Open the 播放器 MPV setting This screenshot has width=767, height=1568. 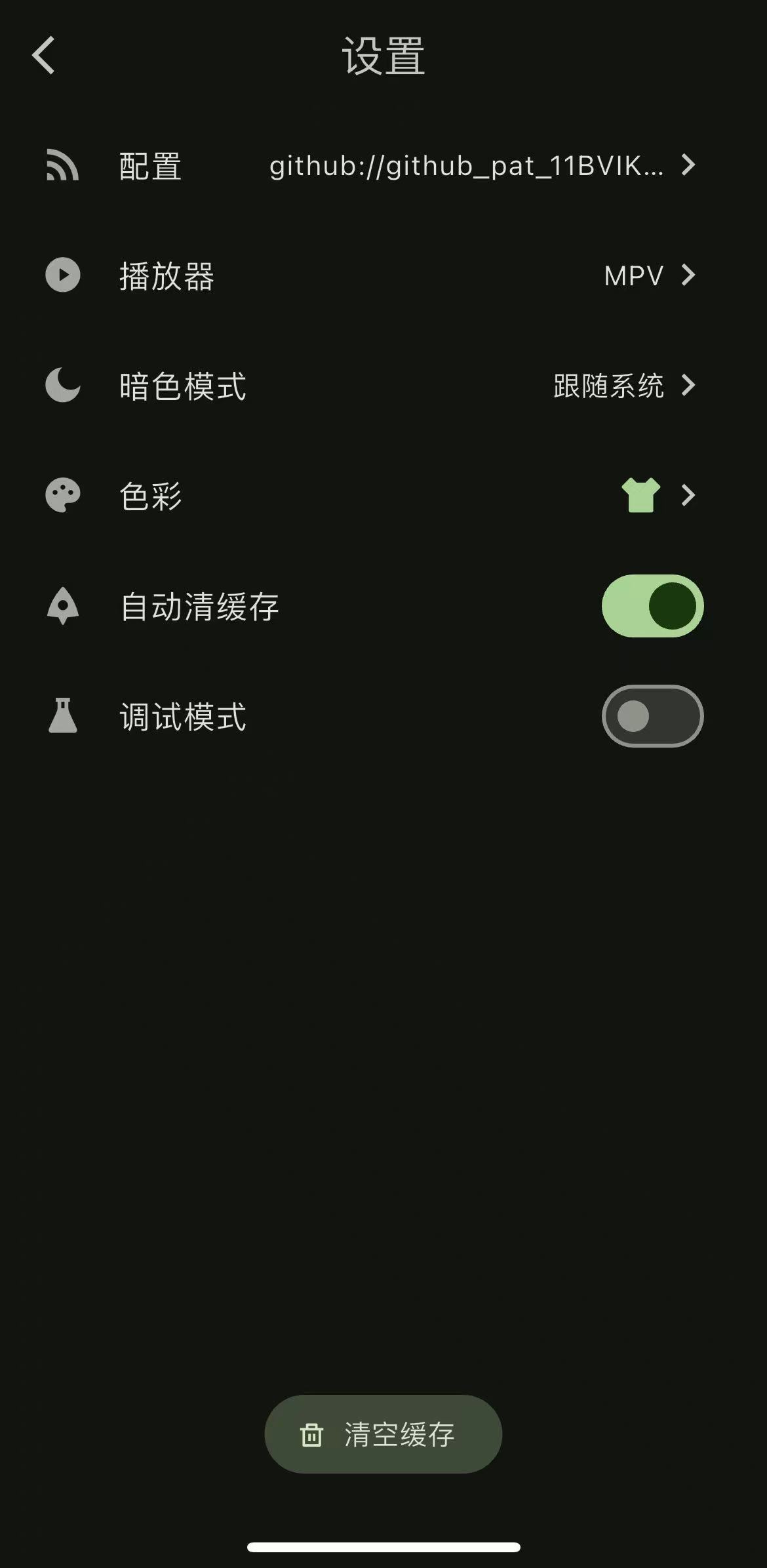383,275
